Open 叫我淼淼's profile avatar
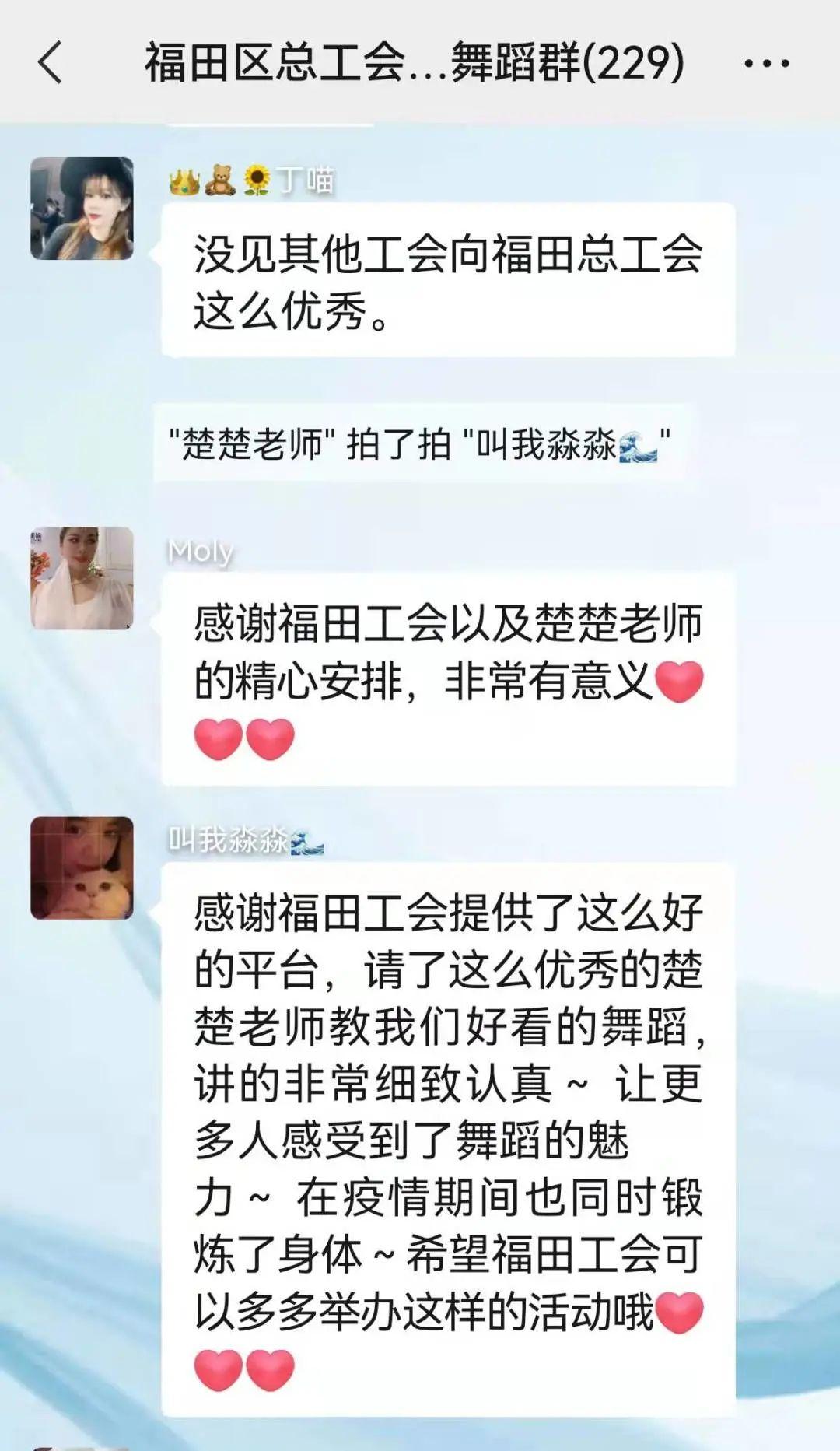The width and height of the screenshot is (840, 1451). 82,867
